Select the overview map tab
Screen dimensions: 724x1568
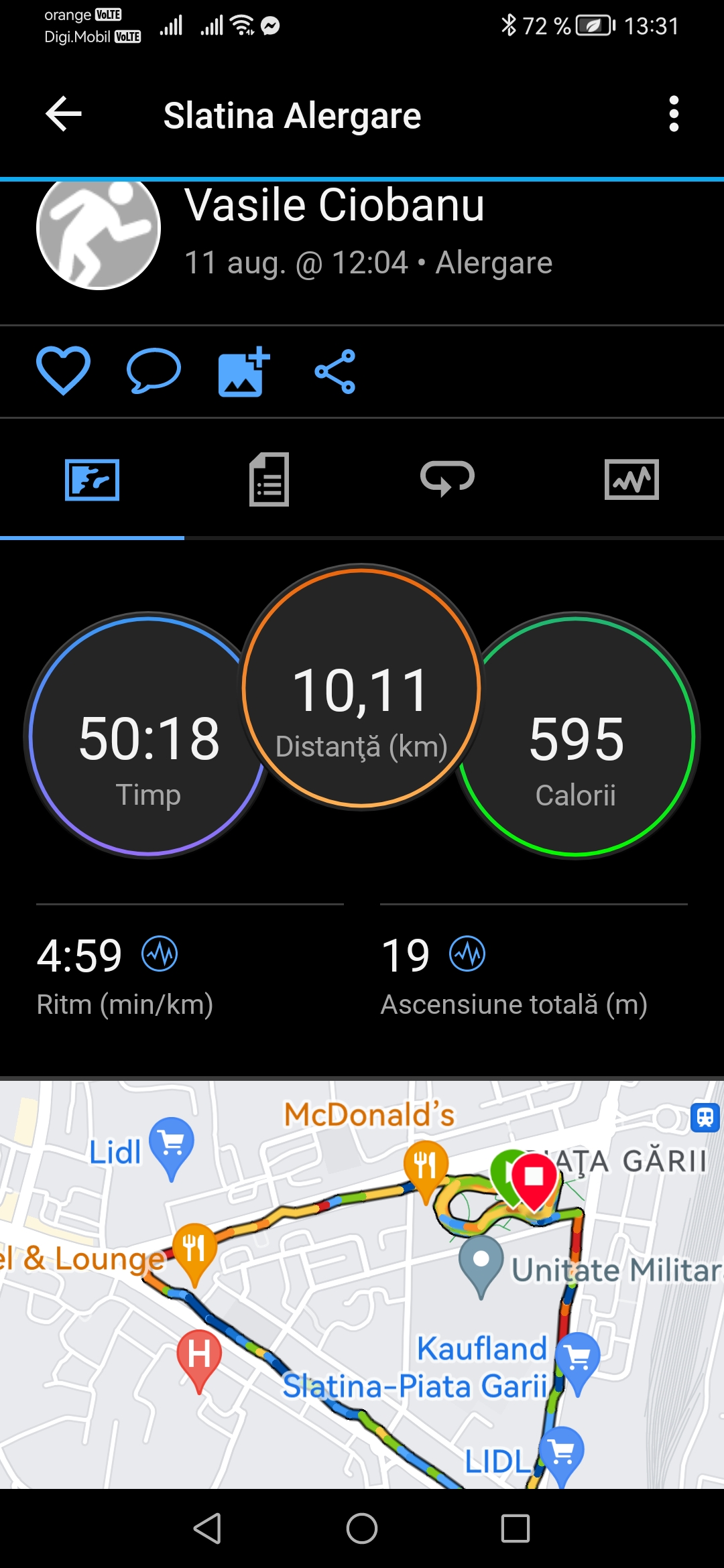[x=92, y=480]
